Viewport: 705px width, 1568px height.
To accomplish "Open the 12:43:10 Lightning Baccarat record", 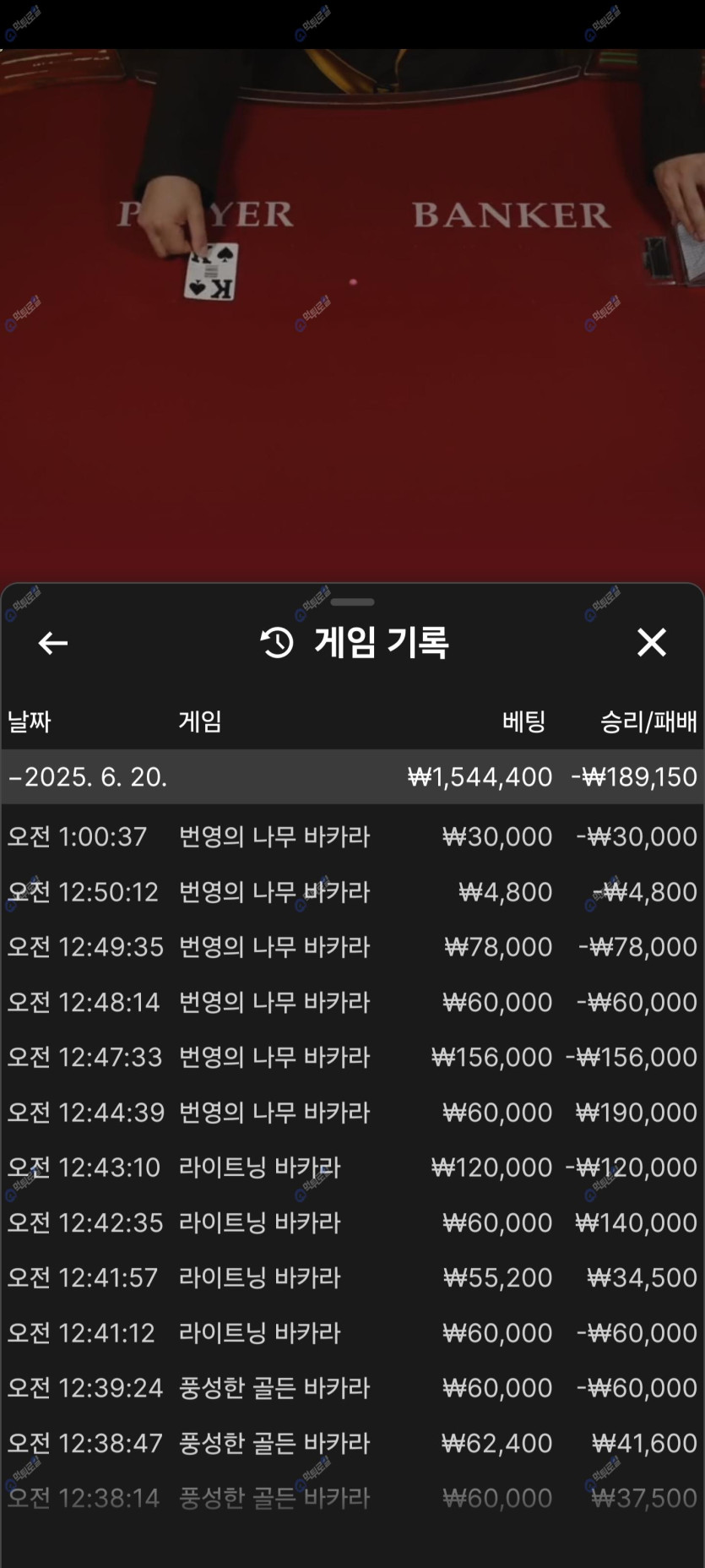I will point(352,1167).
